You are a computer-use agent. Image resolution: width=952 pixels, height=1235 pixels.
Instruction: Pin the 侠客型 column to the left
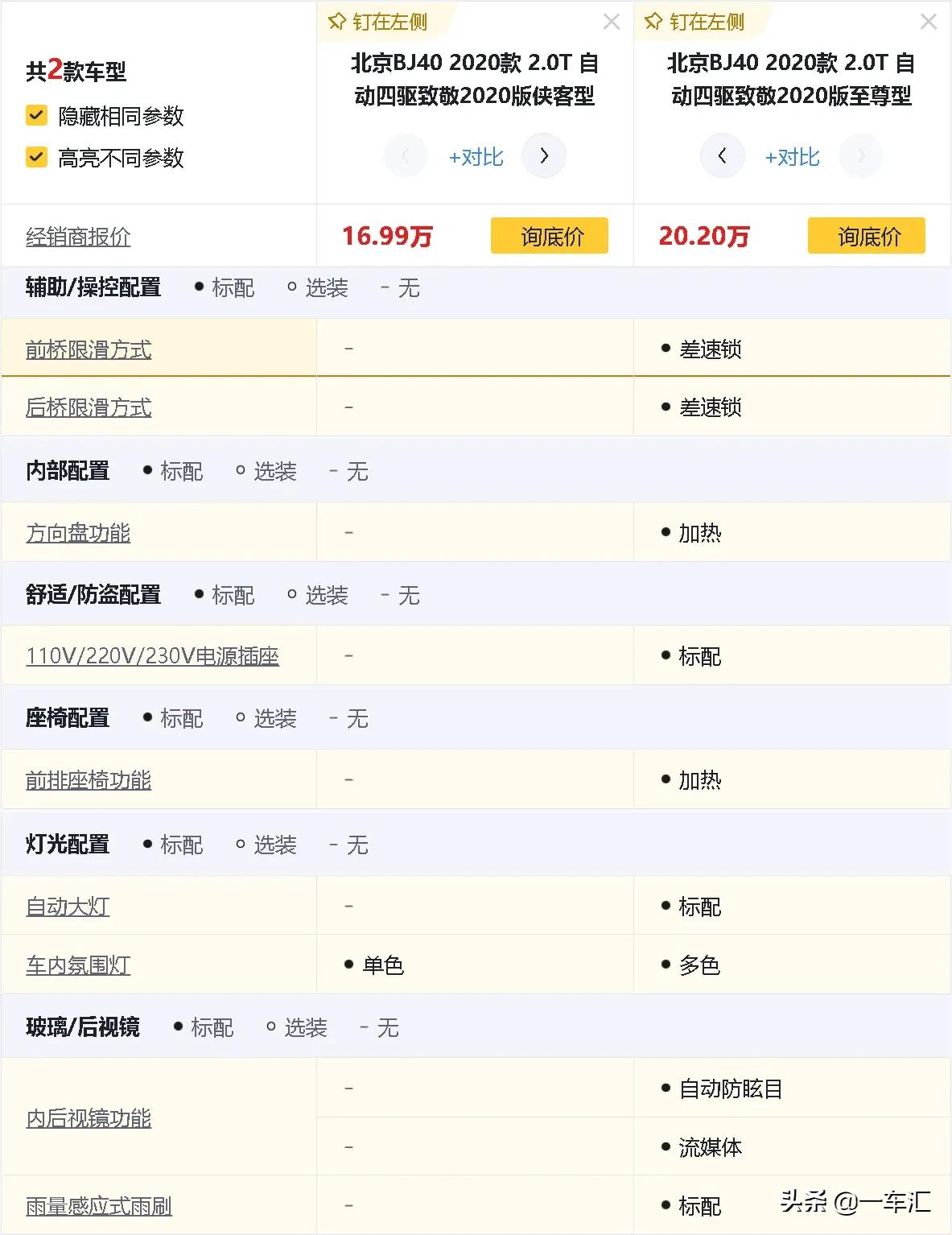pos(378,22)
